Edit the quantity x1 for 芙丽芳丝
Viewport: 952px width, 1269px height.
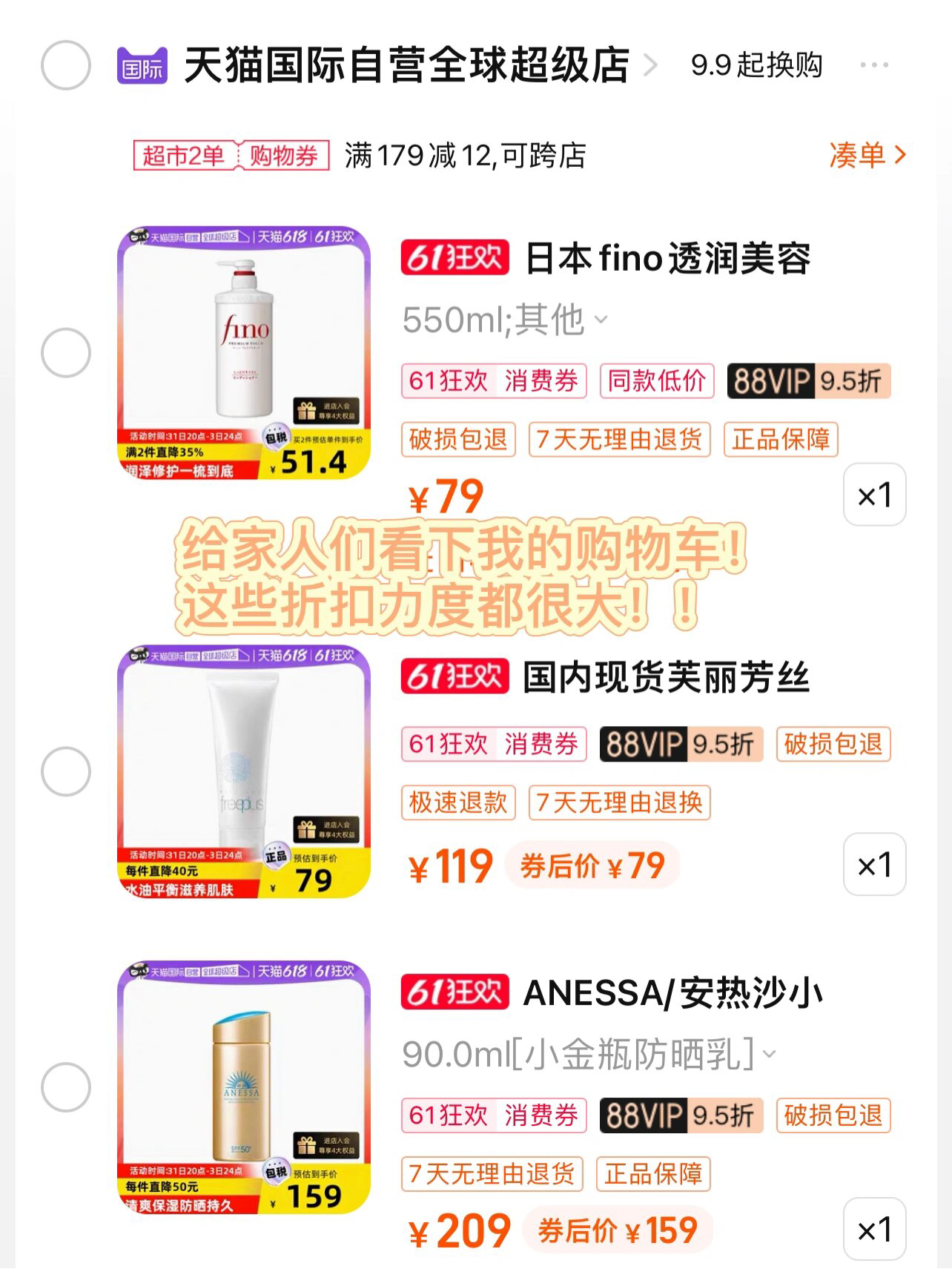point(874,865)
